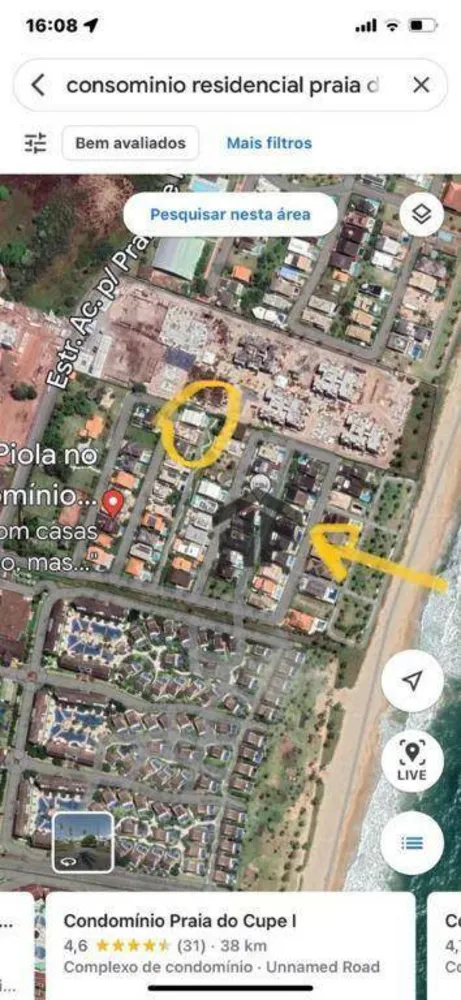This screenshot has width=461, height=1000.
Task: Tap Pesquisar nesta área
Action: [x=230, y=214]
